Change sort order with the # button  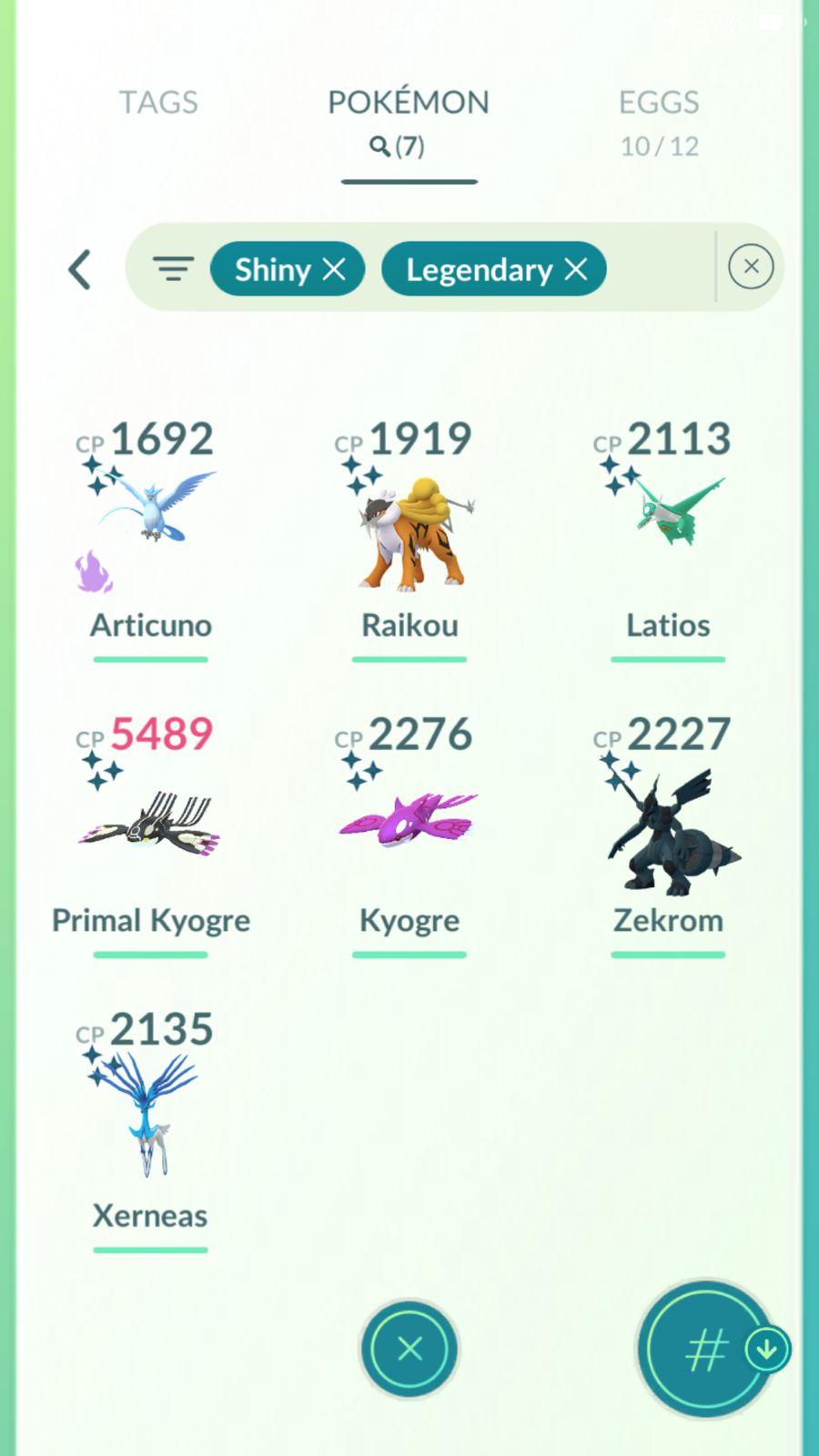click(706, 1350)
